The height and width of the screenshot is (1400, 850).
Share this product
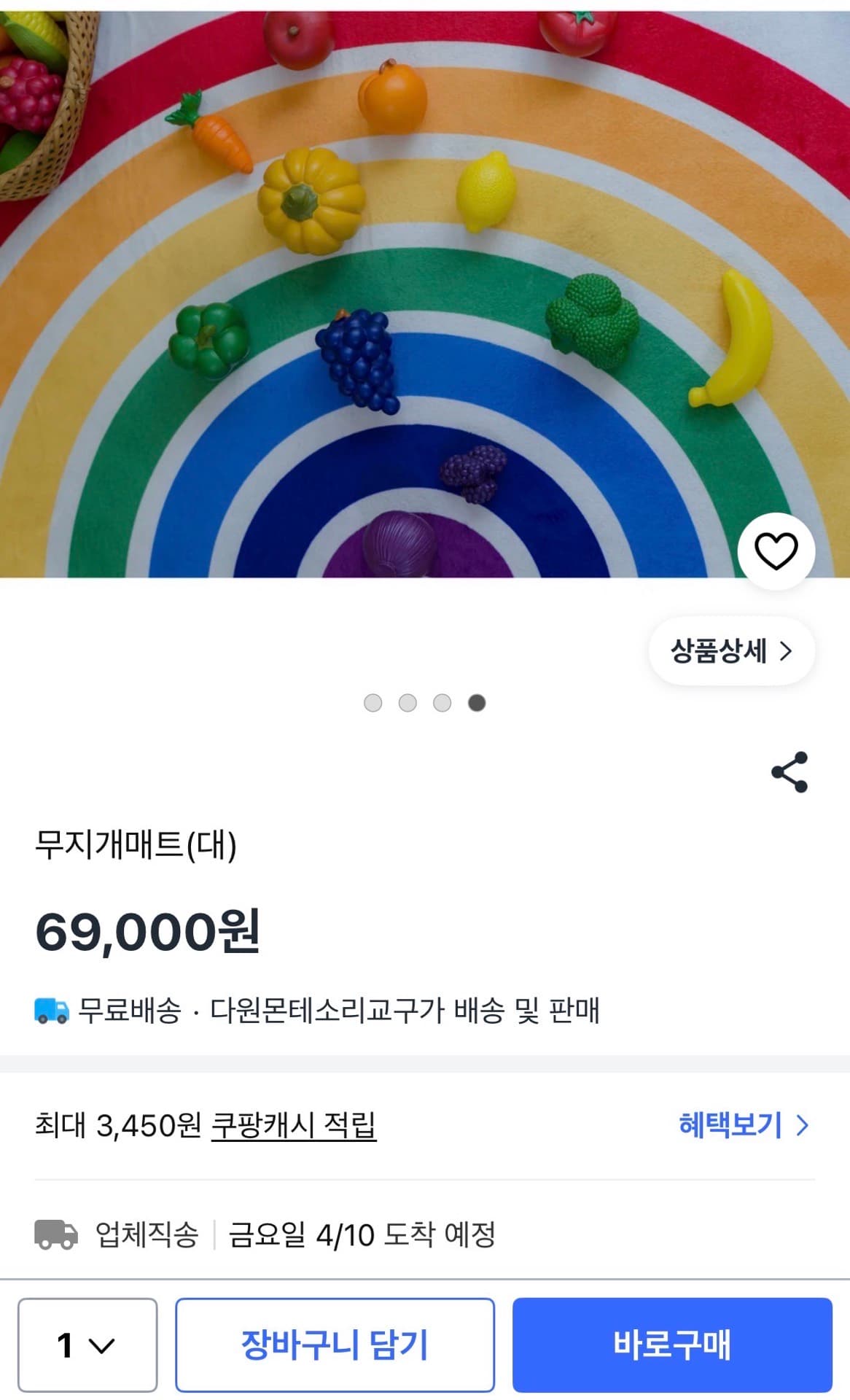pyautogui.click(x=789, y=771)
